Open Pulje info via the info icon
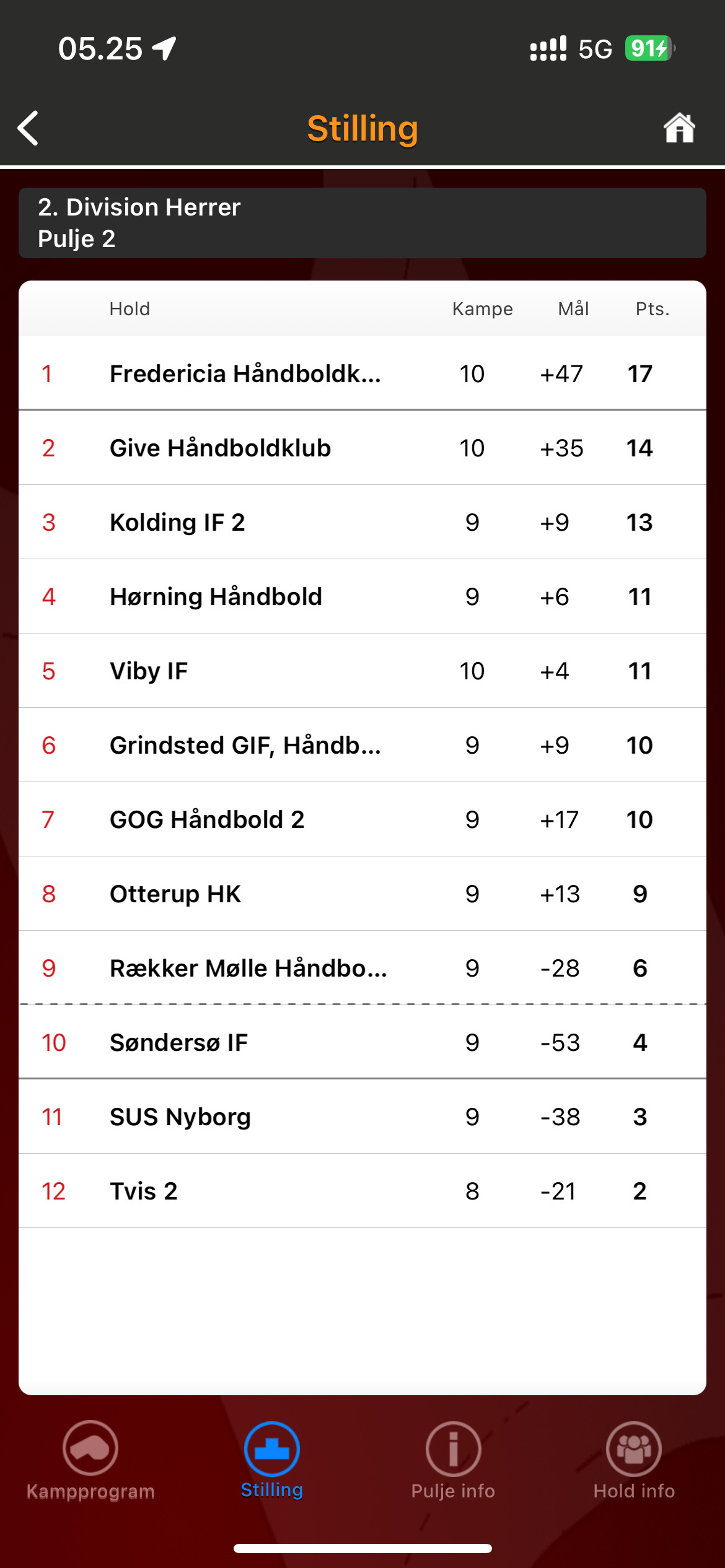The height and width of the screenshot is (1568, 725). pos(452,1449)
